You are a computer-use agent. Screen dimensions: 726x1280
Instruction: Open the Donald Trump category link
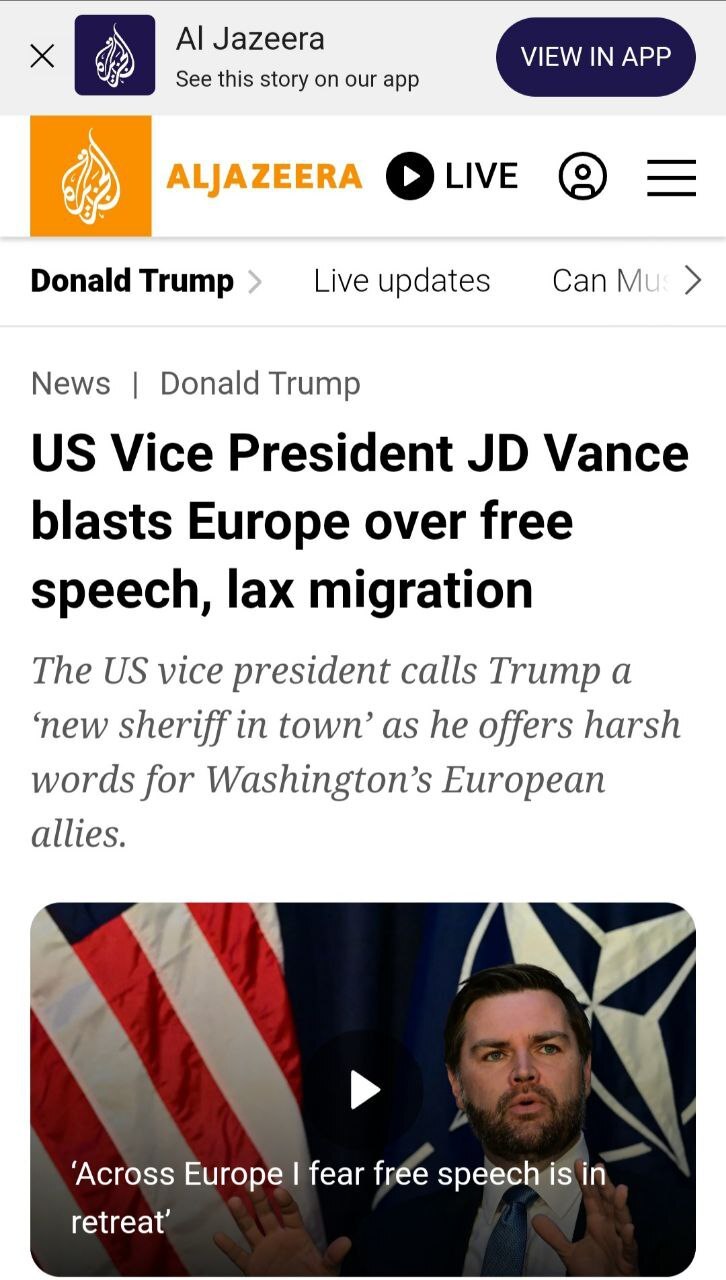pos(260,383)
